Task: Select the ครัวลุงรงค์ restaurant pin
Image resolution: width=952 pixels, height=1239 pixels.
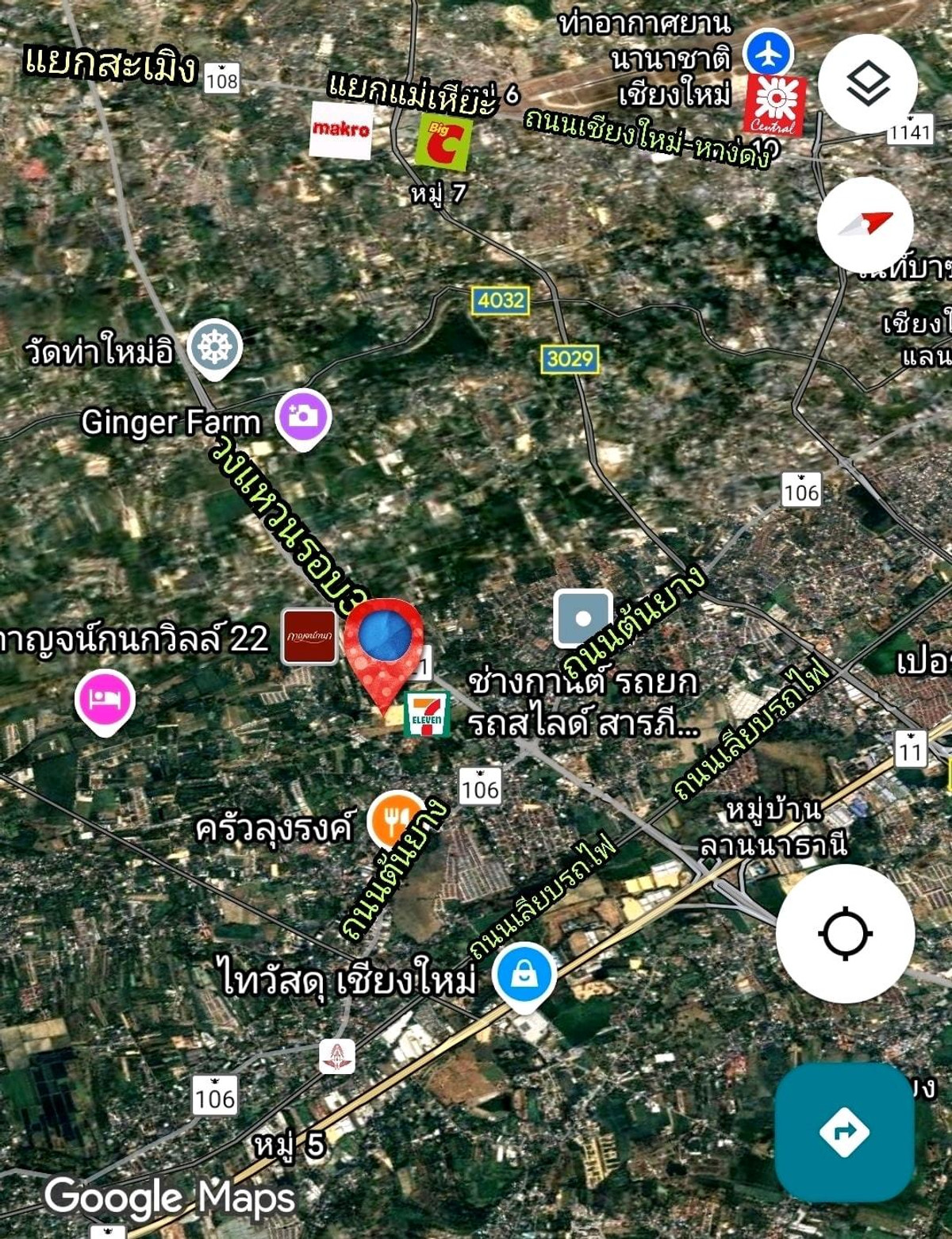Action: pos(395,820)
